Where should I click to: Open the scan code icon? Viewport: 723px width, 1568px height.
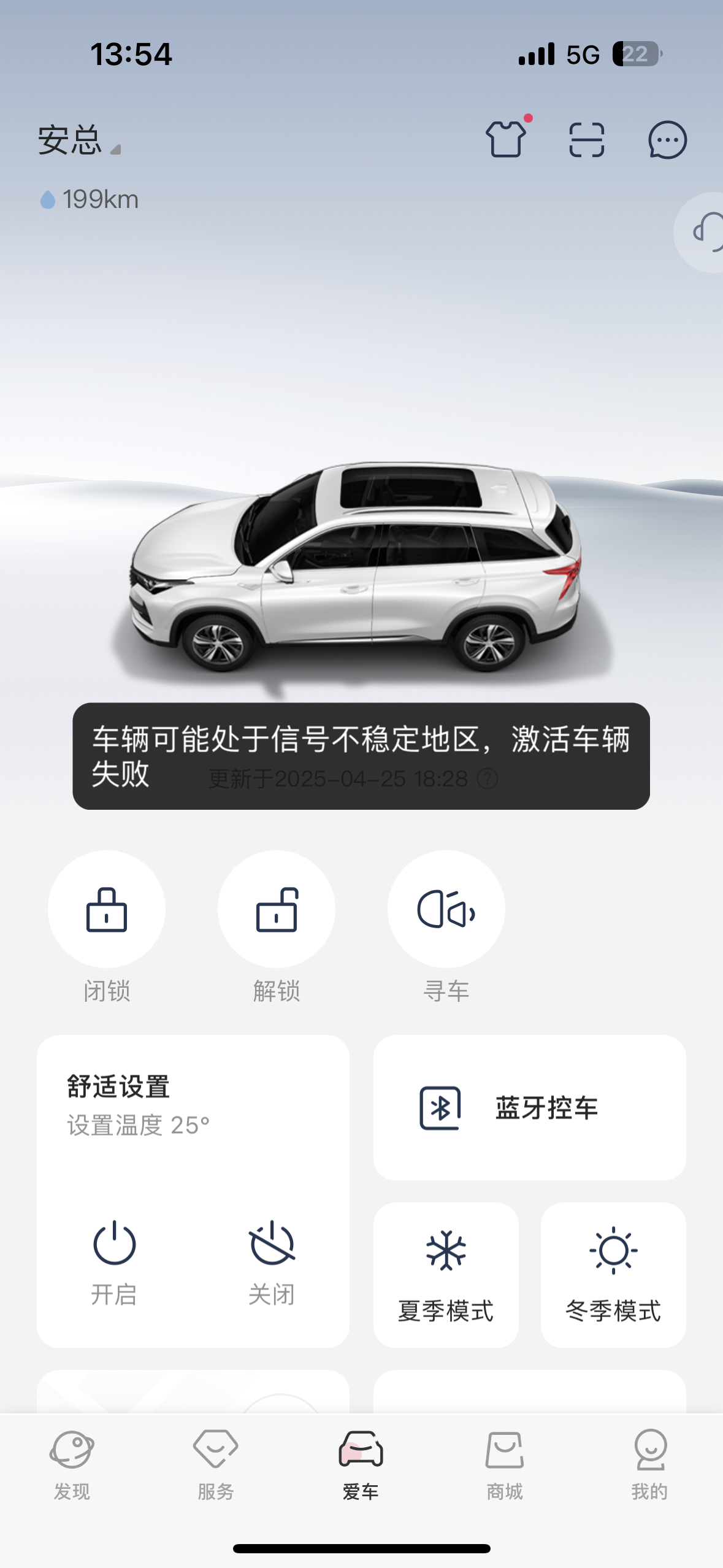pyautogui.click(x=587, y=140)
